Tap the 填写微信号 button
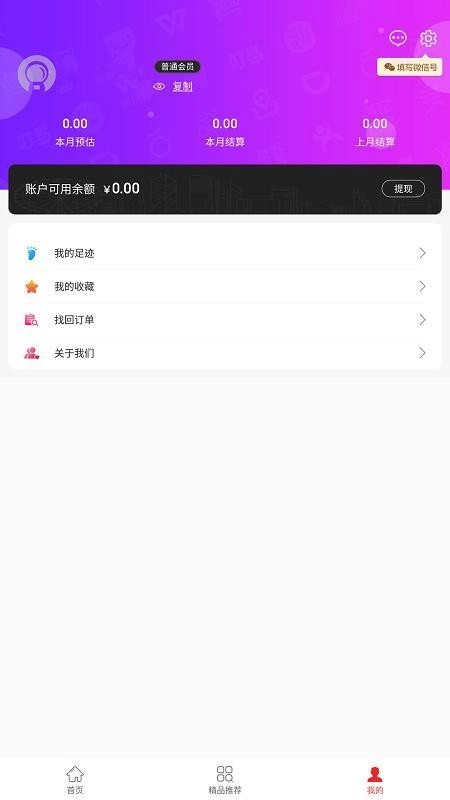The height and width of the screenshot is (800, 450). 410,67
